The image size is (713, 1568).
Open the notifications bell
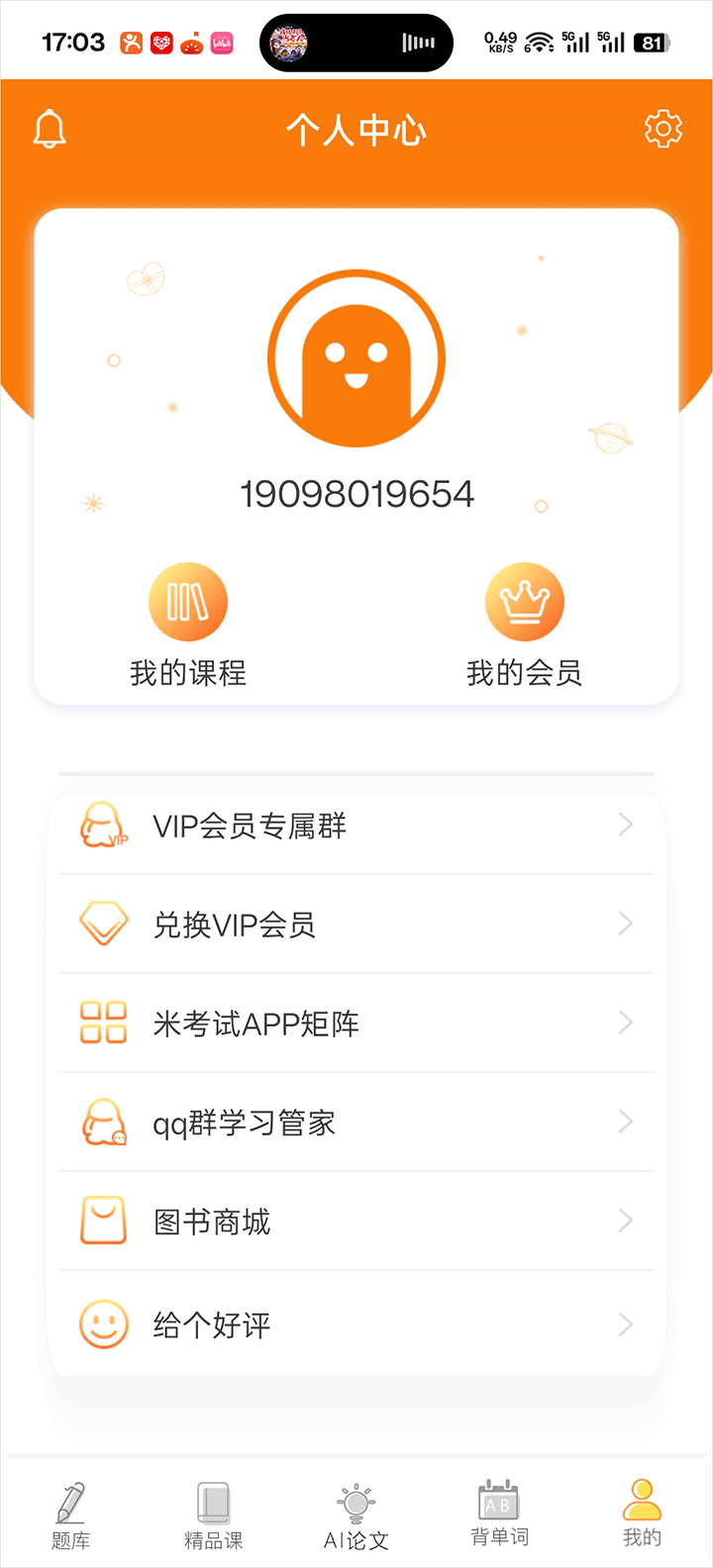50,130
